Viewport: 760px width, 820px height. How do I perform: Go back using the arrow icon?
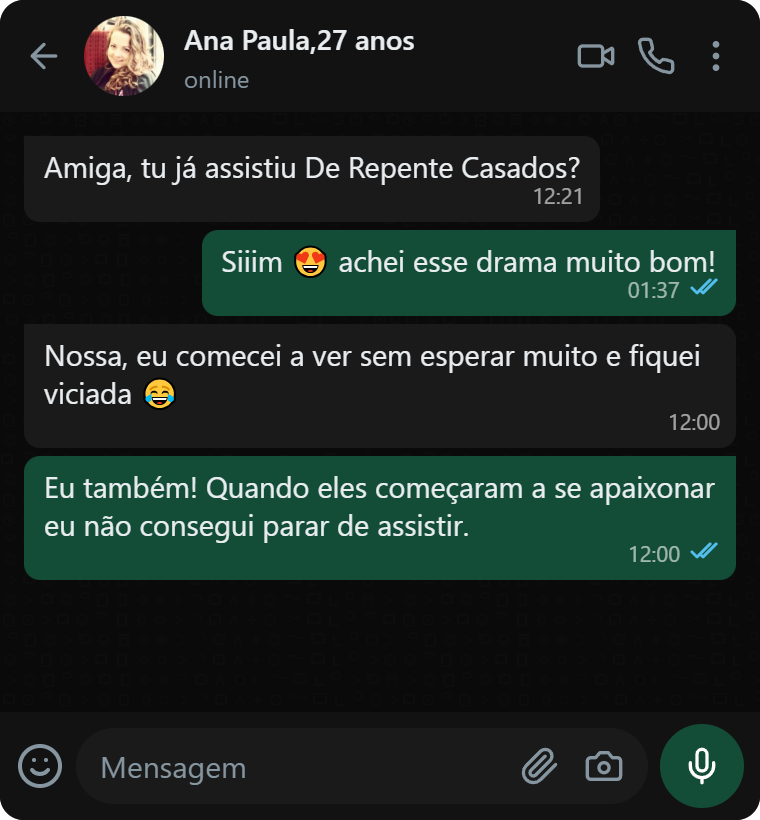(44, 56)
